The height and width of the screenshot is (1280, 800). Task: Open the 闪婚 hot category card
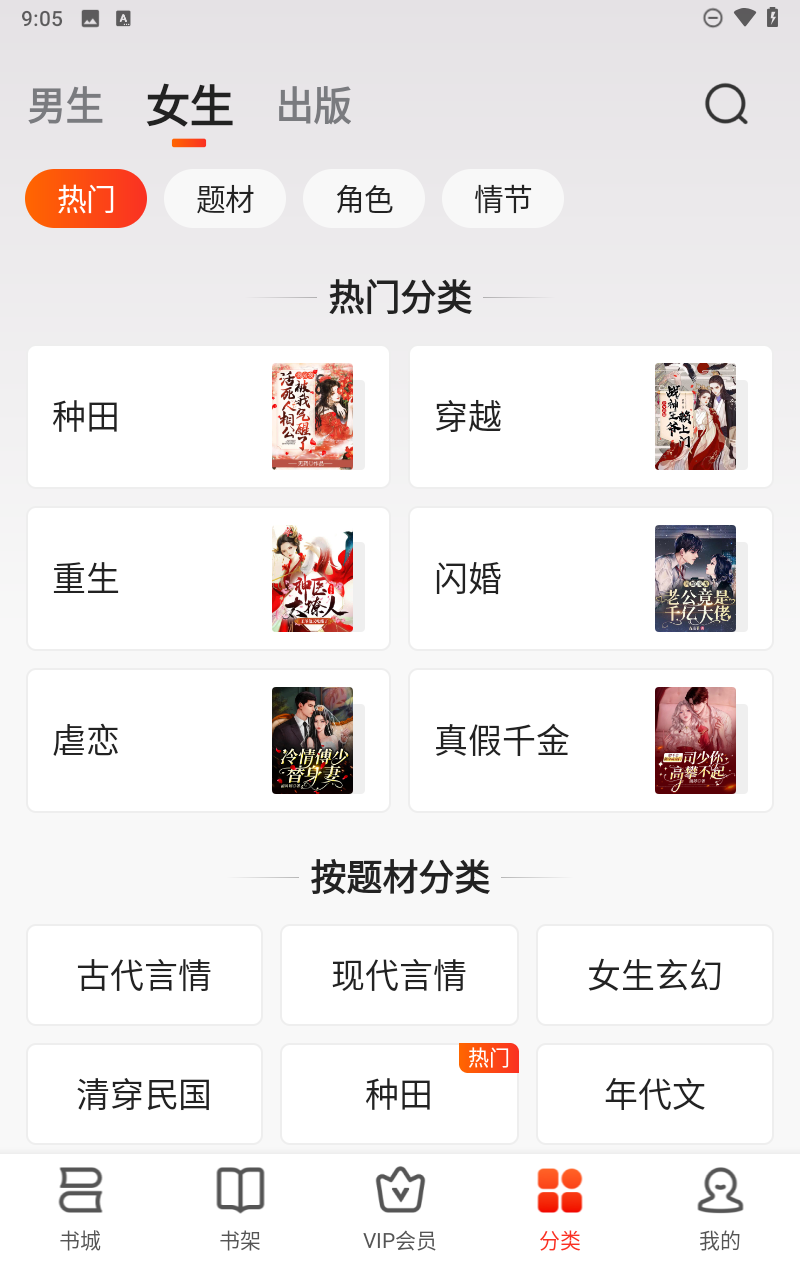591,579
